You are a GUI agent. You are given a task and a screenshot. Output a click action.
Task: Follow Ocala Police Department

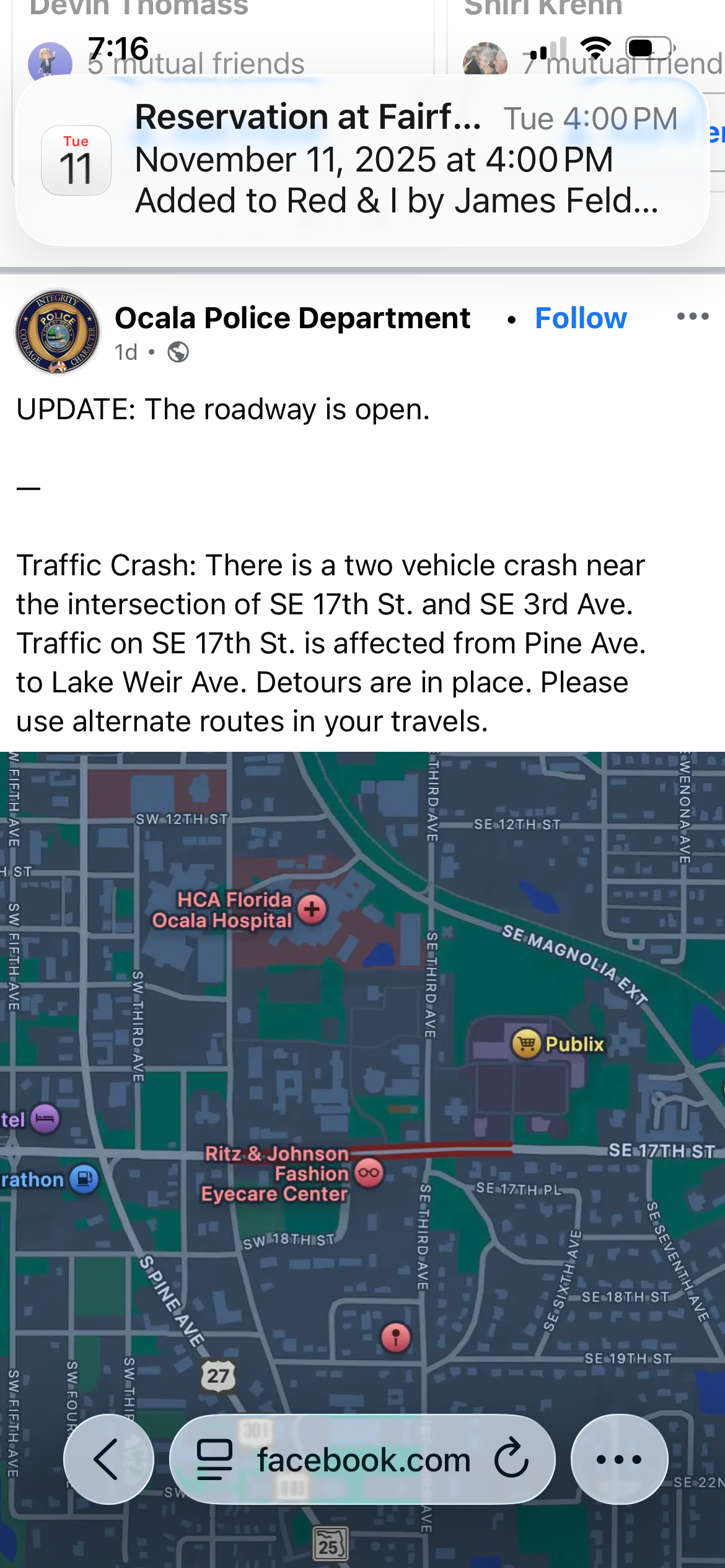581,318
